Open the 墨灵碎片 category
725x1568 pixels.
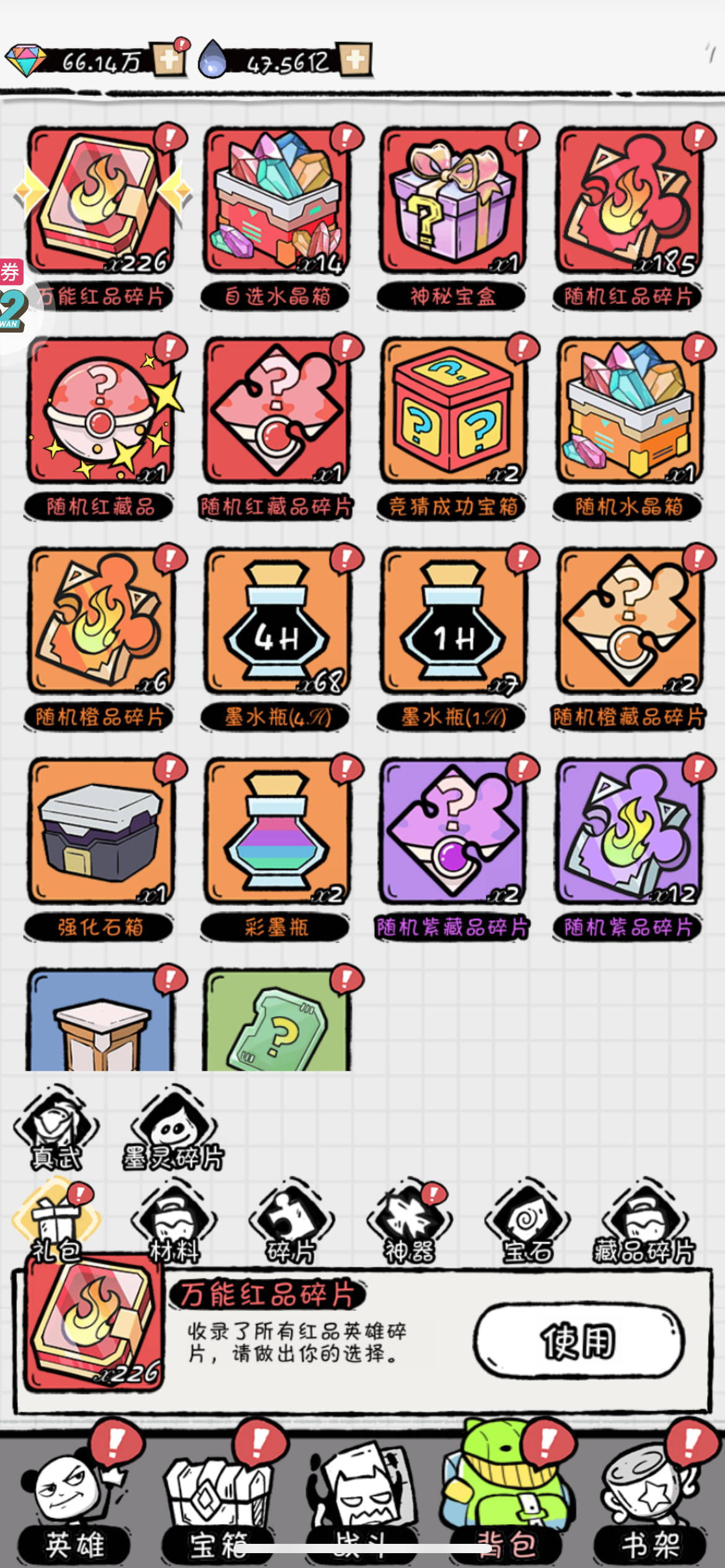point(174,1130)
